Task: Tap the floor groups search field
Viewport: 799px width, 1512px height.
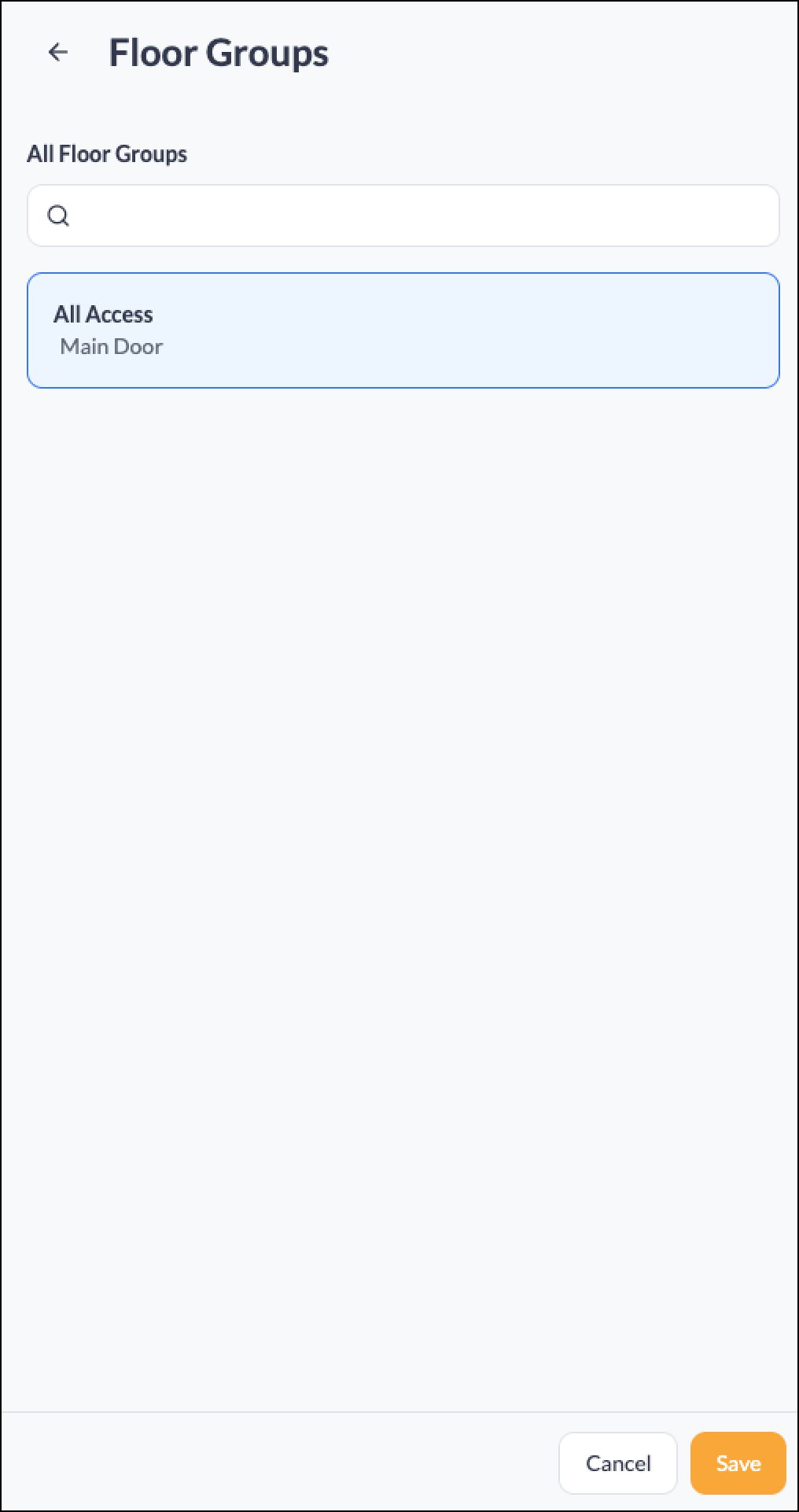Action: click(x=403, y=216)
